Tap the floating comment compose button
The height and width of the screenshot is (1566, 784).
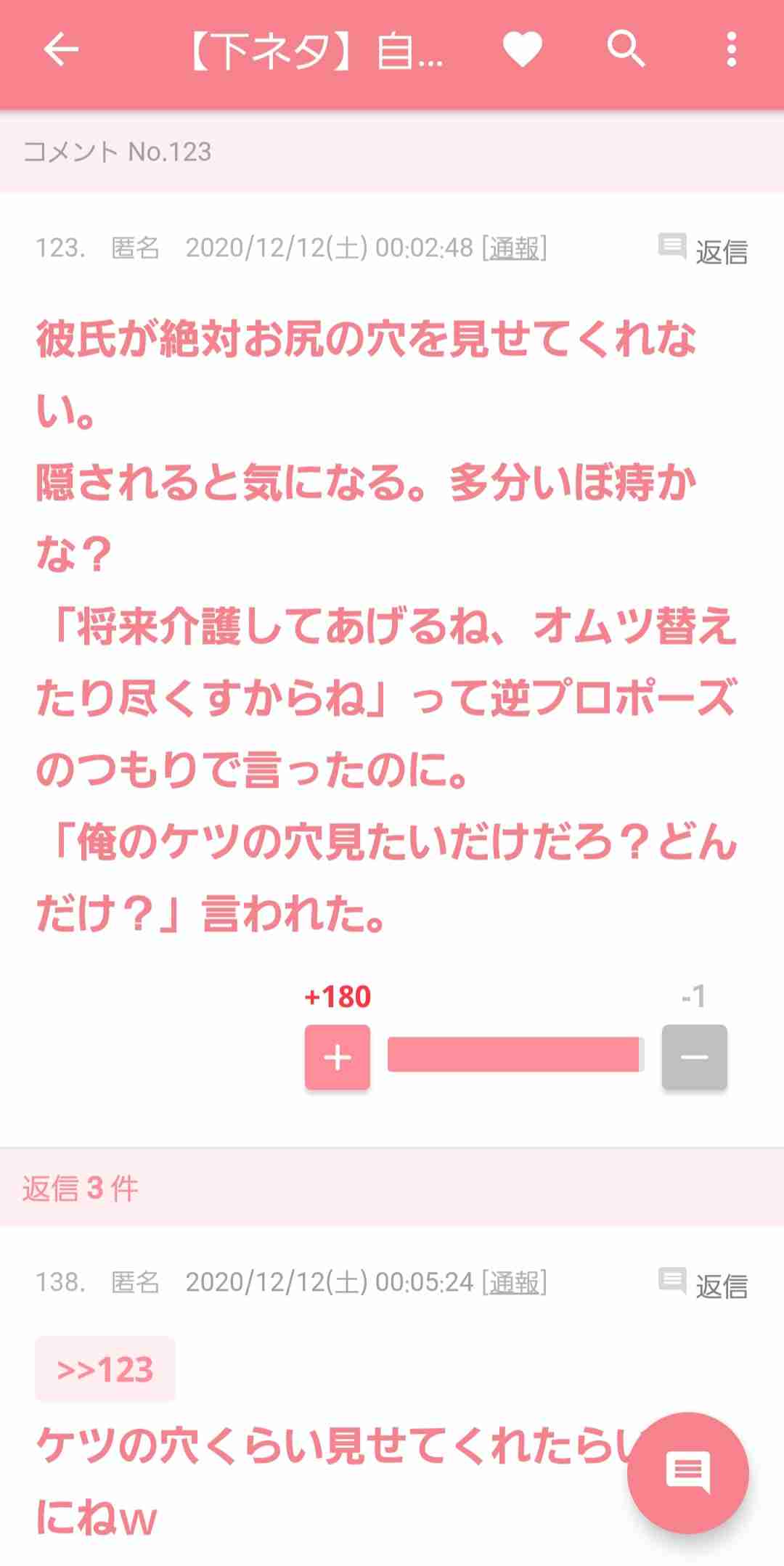point(687,1472)
